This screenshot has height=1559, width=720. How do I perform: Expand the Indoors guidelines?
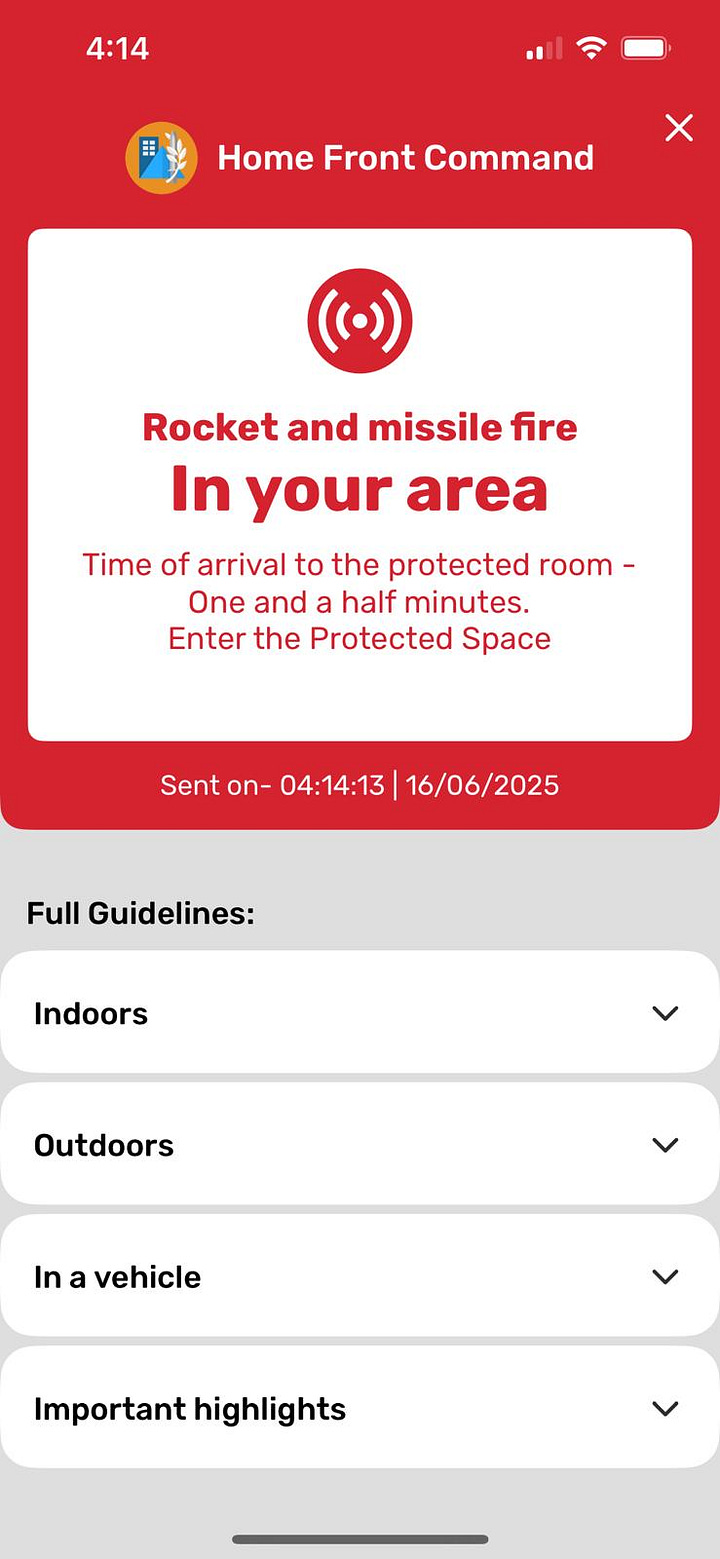point(360,1012)
